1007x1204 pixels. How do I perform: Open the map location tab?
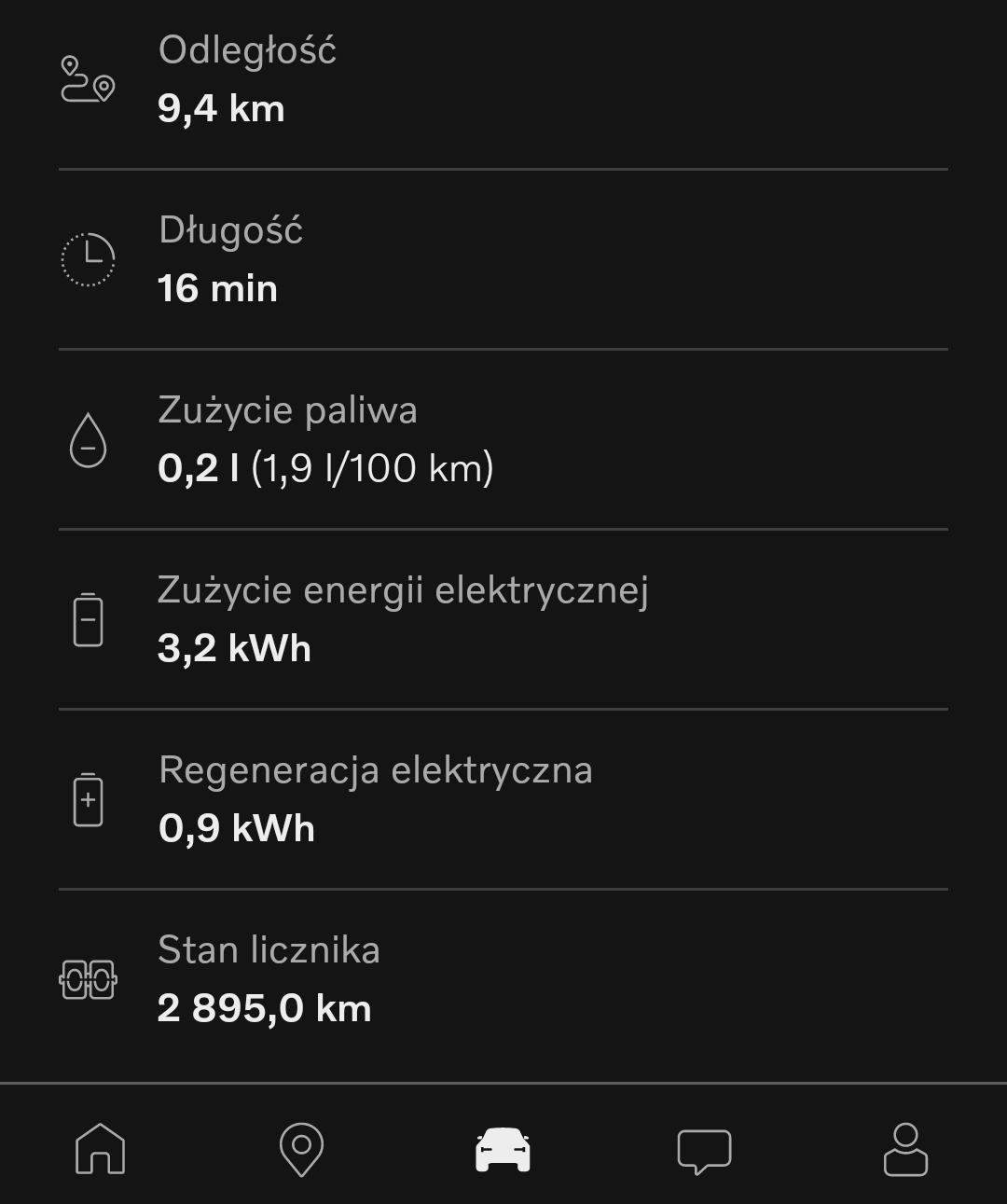[x=301, y=1149]
